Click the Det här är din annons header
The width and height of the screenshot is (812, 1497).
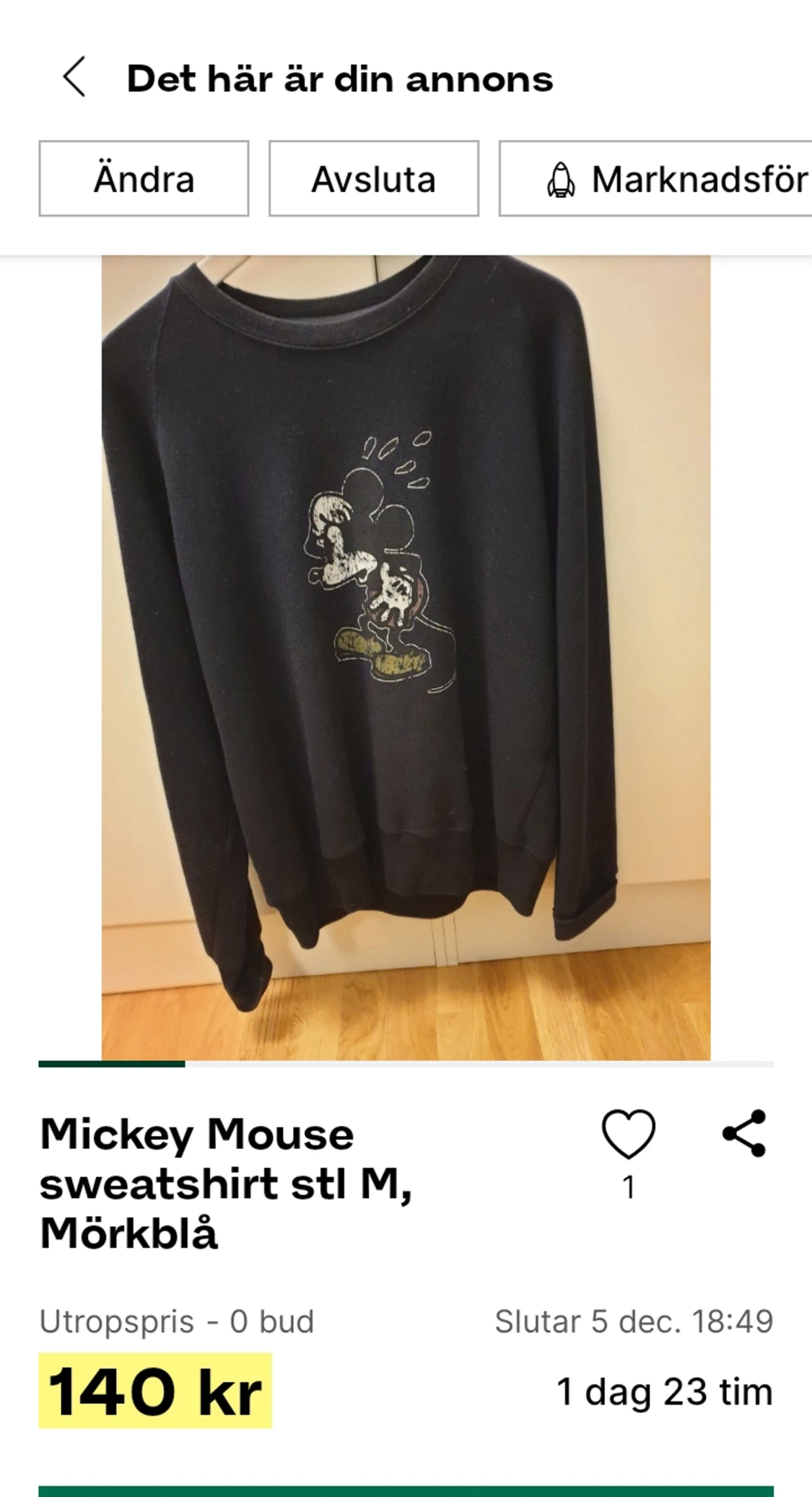coord(339,79)
